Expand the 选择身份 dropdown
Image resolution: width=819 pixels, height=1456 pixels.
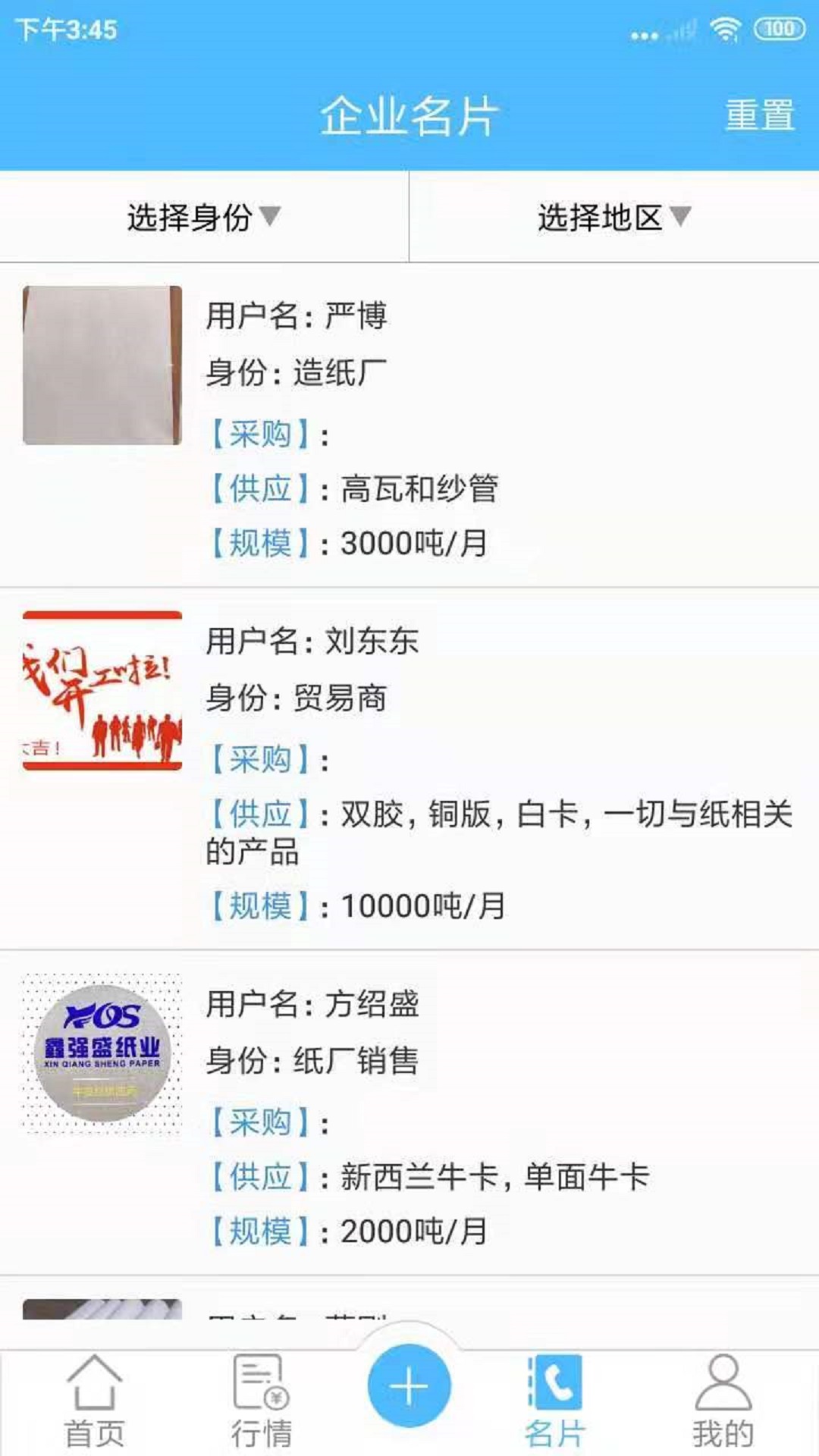point(203,218)
